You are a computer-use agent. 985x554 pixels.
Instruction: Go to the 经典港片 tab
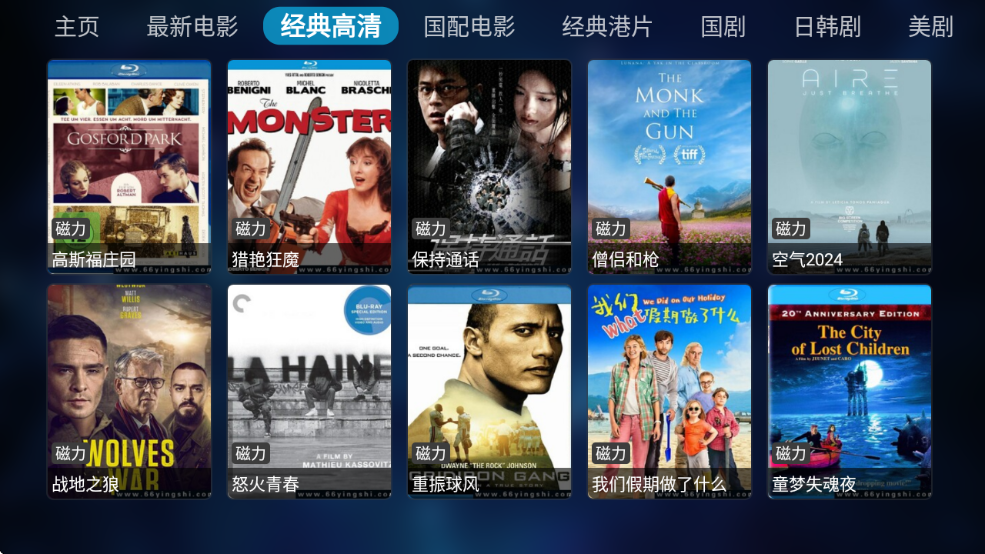606,27
